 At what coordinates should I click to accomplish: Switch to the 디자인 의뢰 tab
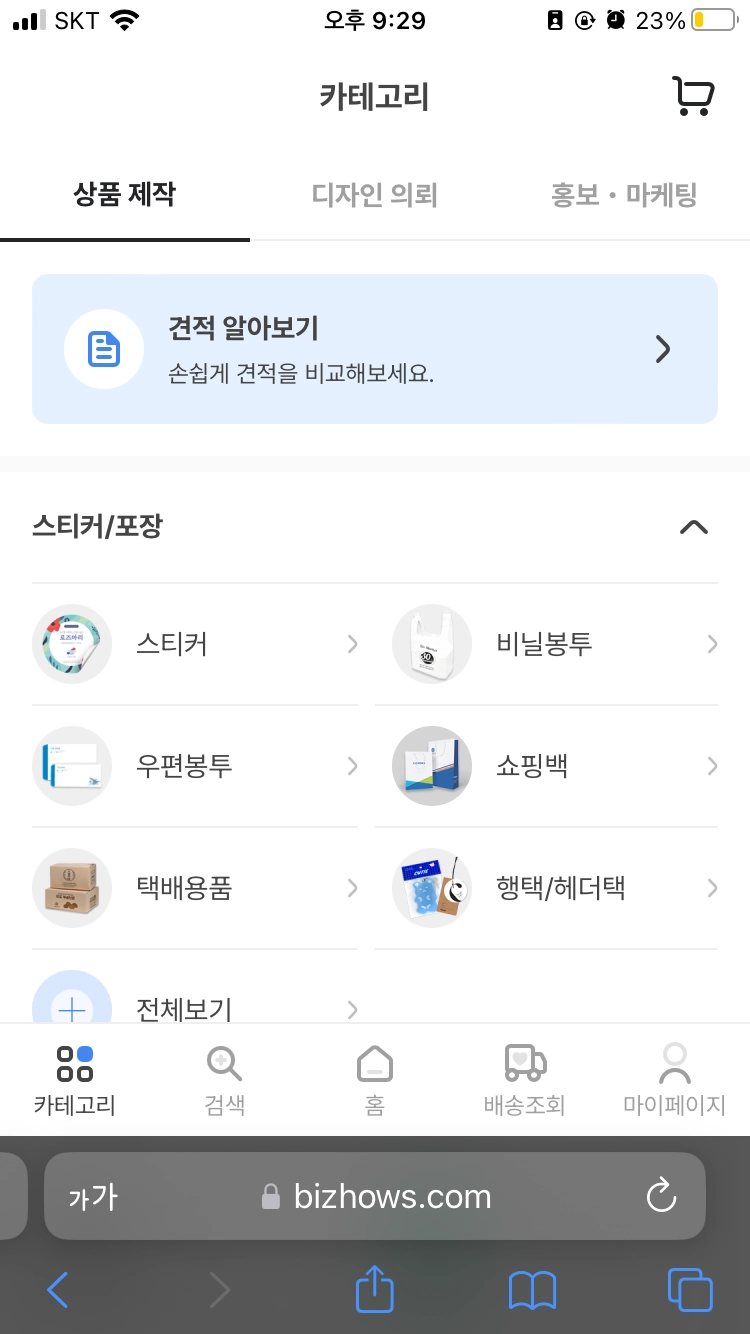[x=374, y=194]
